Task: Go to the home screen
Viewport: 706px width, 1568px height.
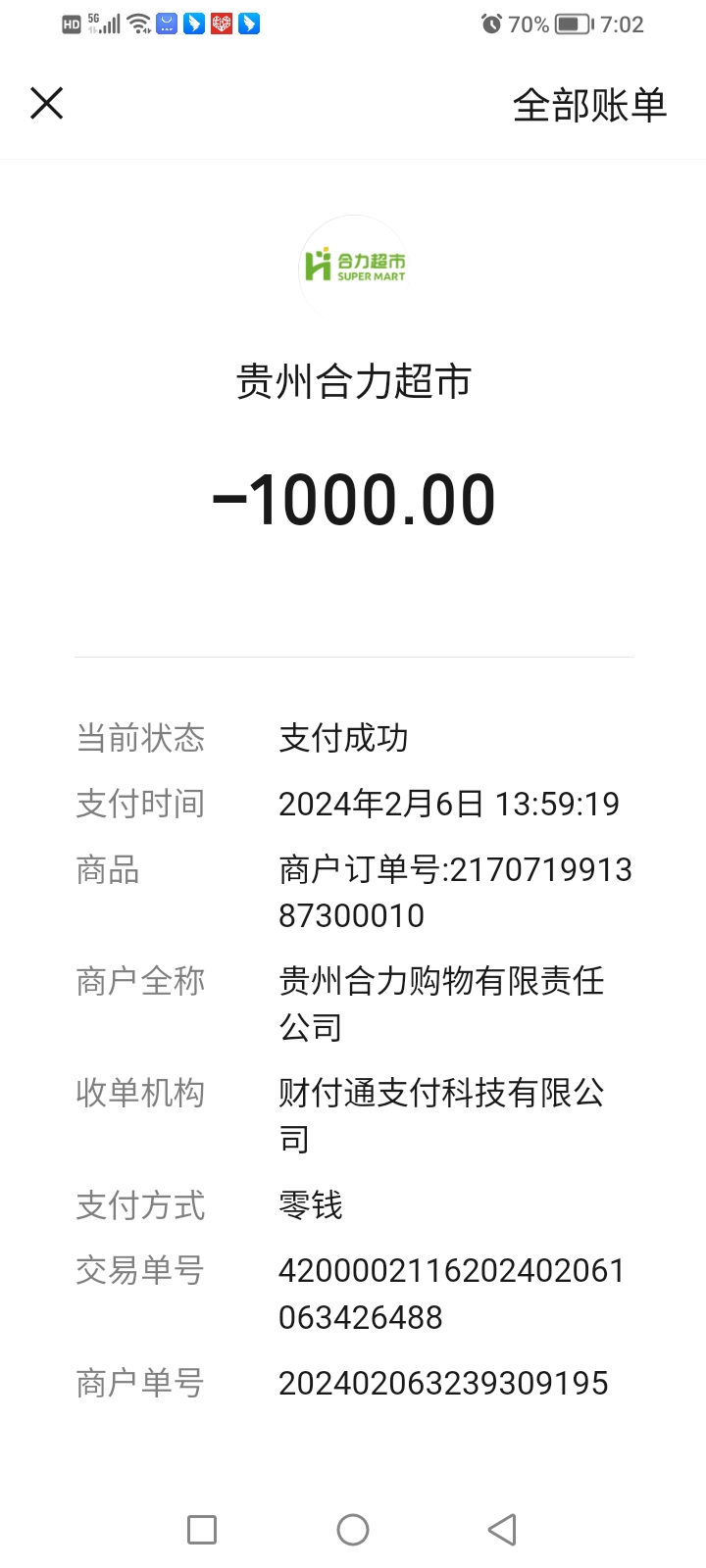Action: pos(353,1529)
